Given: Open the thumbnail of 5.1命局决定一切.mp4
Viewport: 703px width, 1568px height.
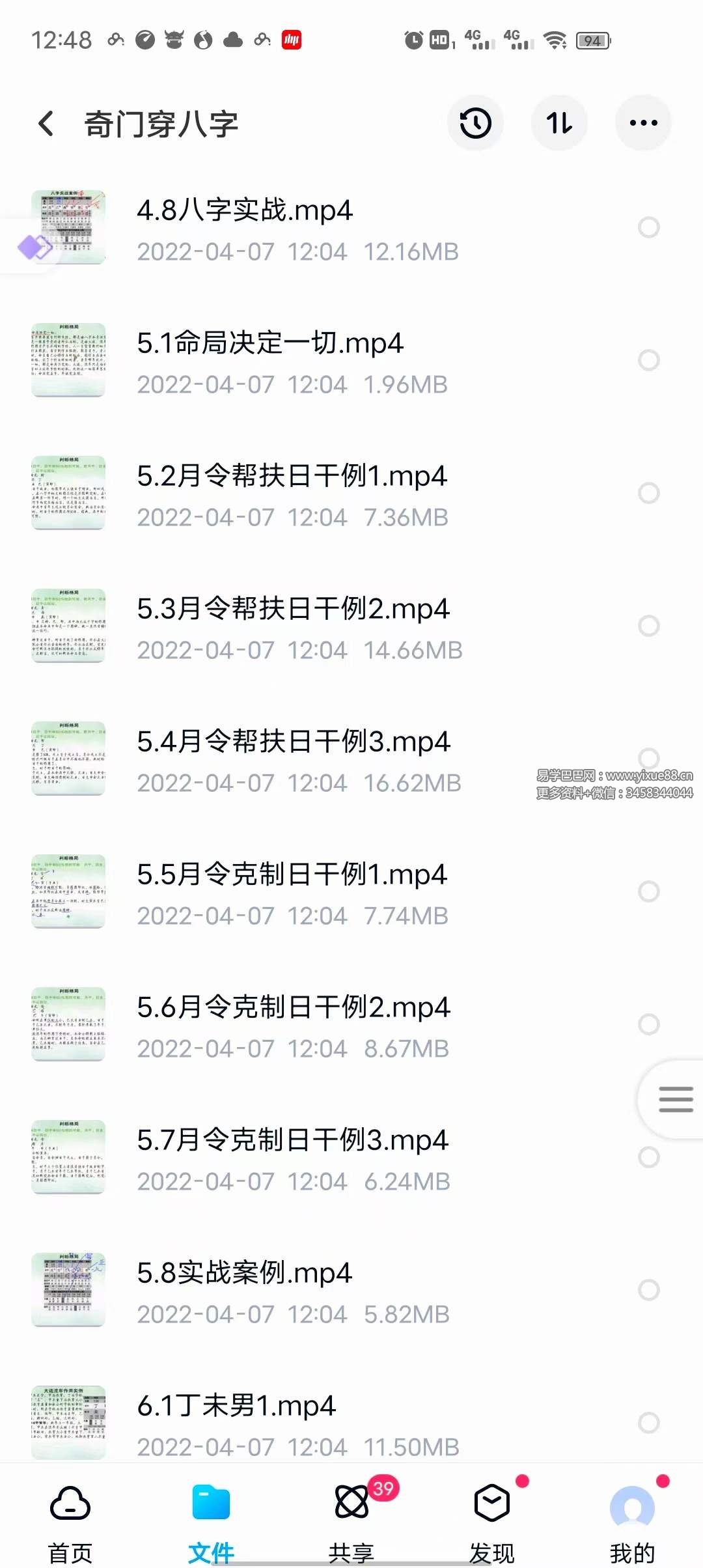Looking at the screenshot, I should coord(69,358).
